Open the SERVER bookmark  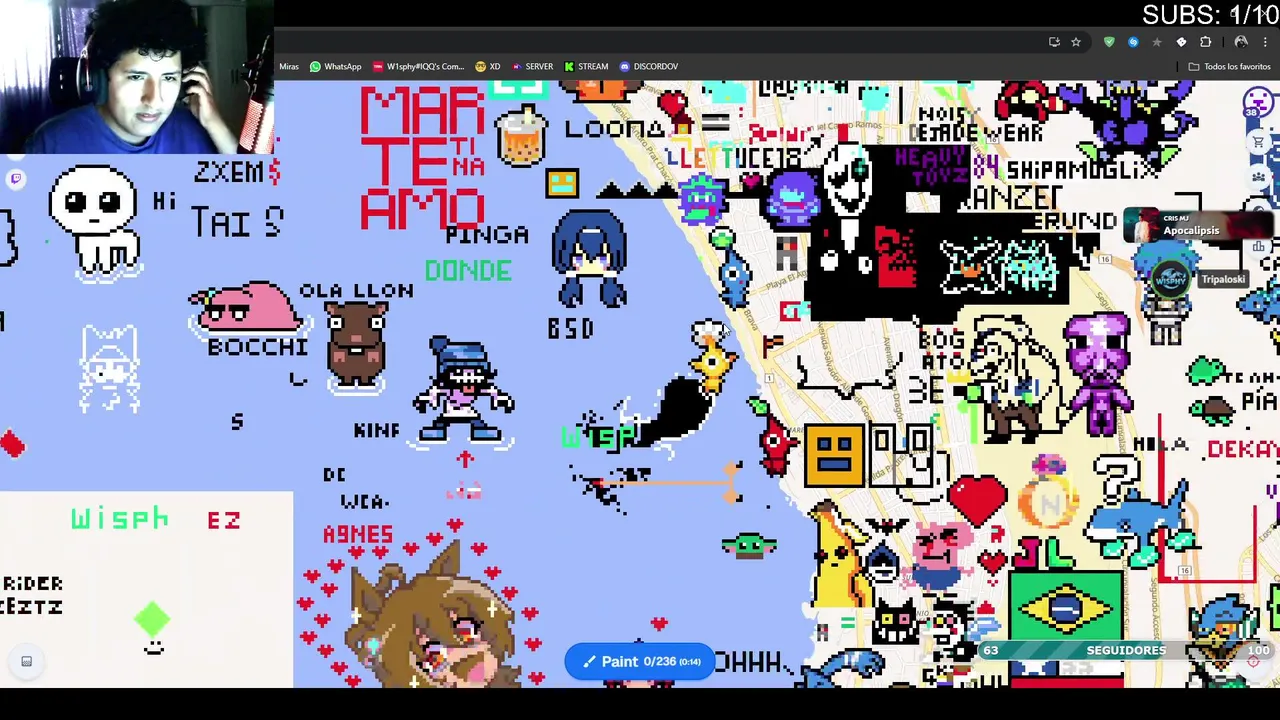point(532,66)
